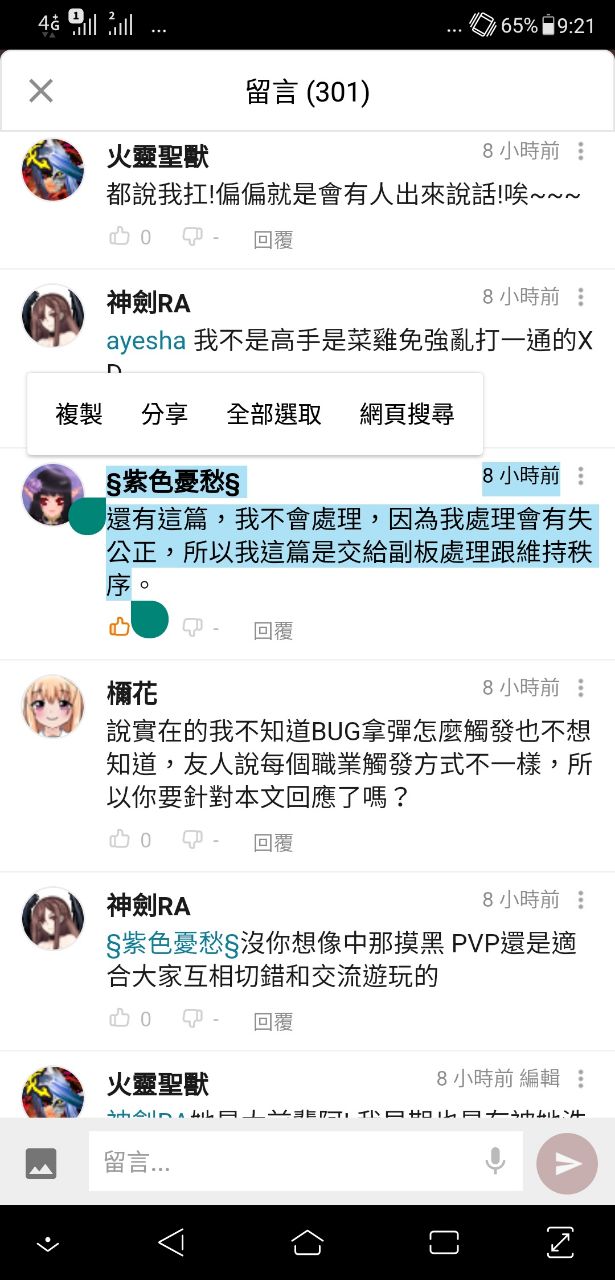Send the comment with the arrow button
Viewport: 615px width, 1280px height.
coord(567,1162)
